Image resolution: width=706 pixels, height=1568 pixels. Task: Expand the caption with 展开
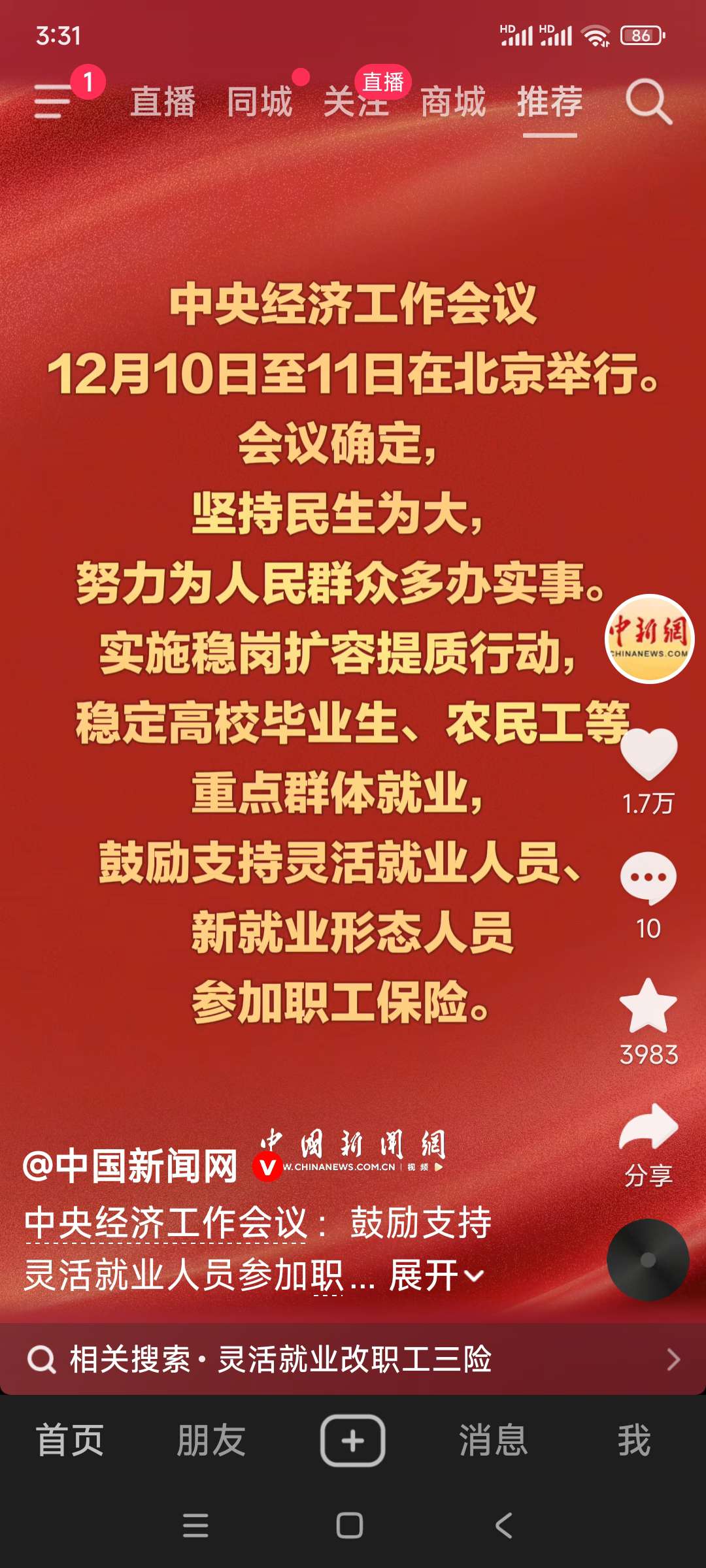(435, 1275)
